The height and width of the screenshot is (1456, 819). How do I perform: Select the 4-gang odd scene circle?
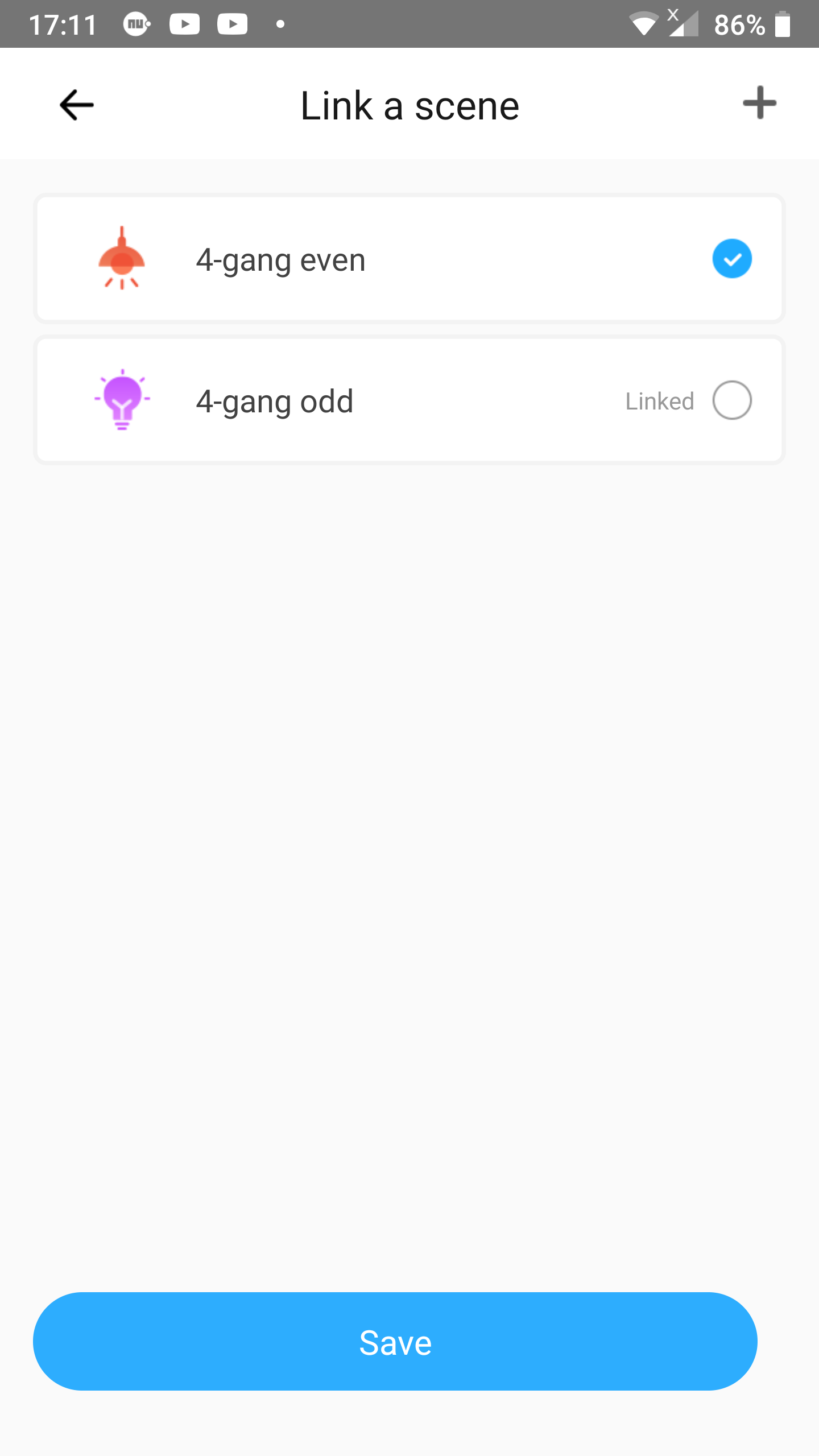(732, 400)
